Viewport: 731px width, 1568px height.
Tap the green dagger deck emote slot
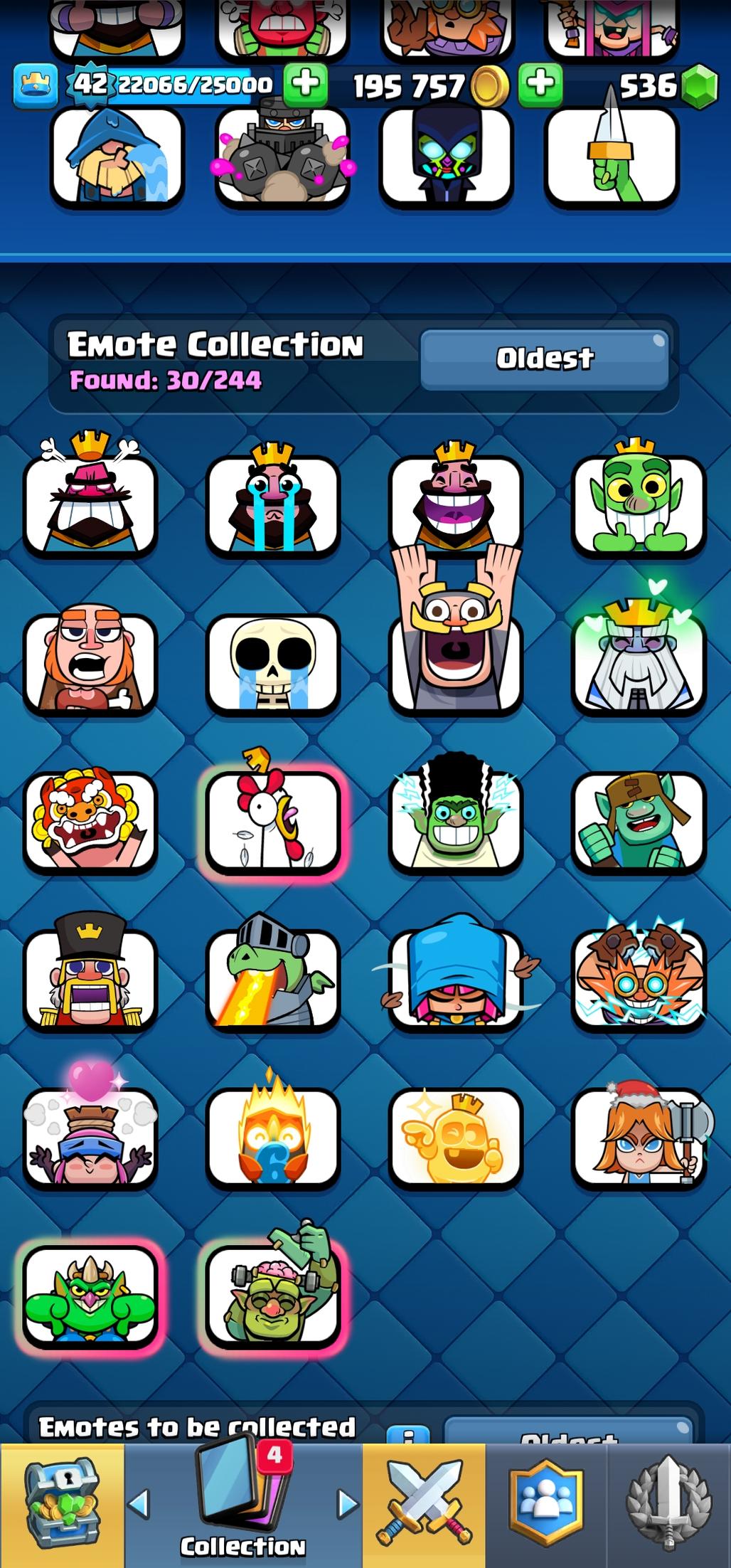[612, 155]
